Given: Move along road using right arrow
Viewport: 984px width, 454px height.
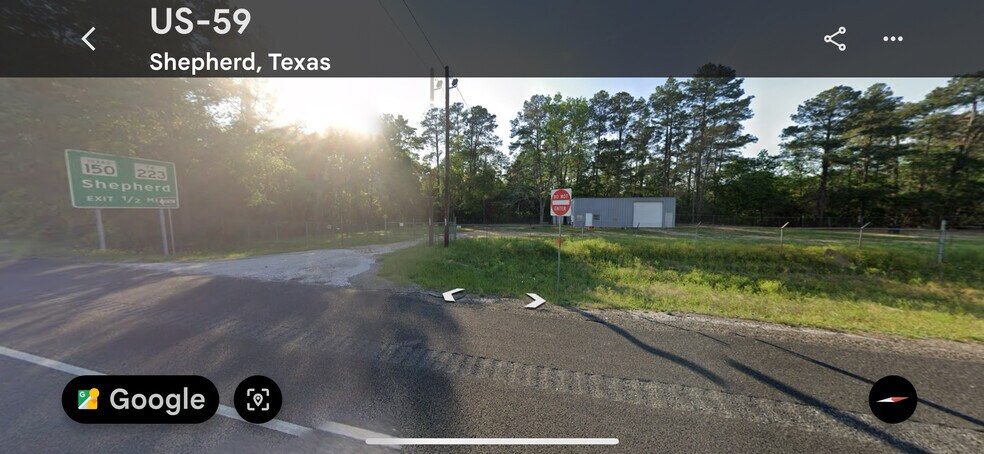Looking at the screenshot, I should click(x=536, y=300).
